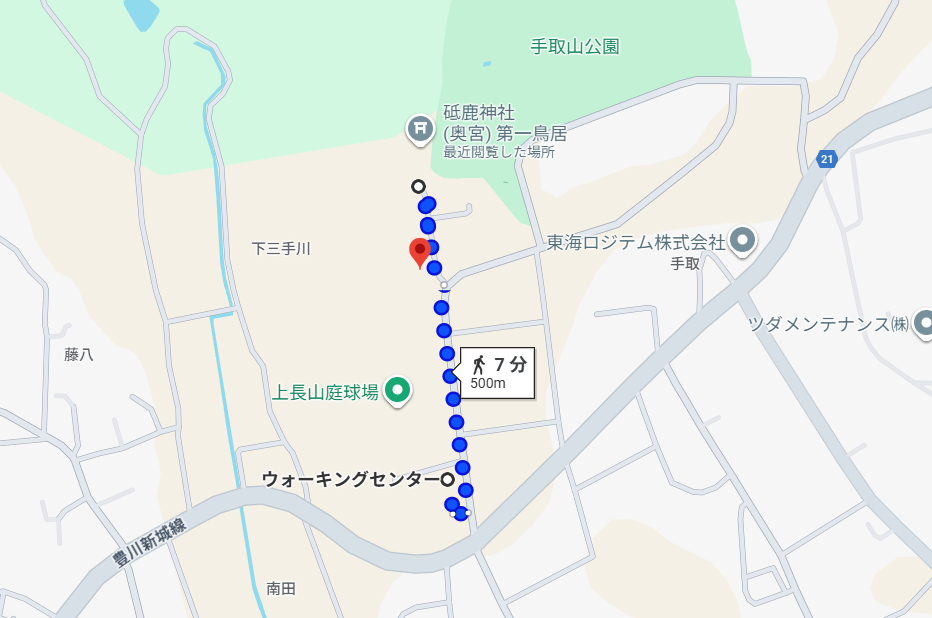Select the red destination pin
Viewport: 932px width, 618px height.
click(x=420, y=251)
